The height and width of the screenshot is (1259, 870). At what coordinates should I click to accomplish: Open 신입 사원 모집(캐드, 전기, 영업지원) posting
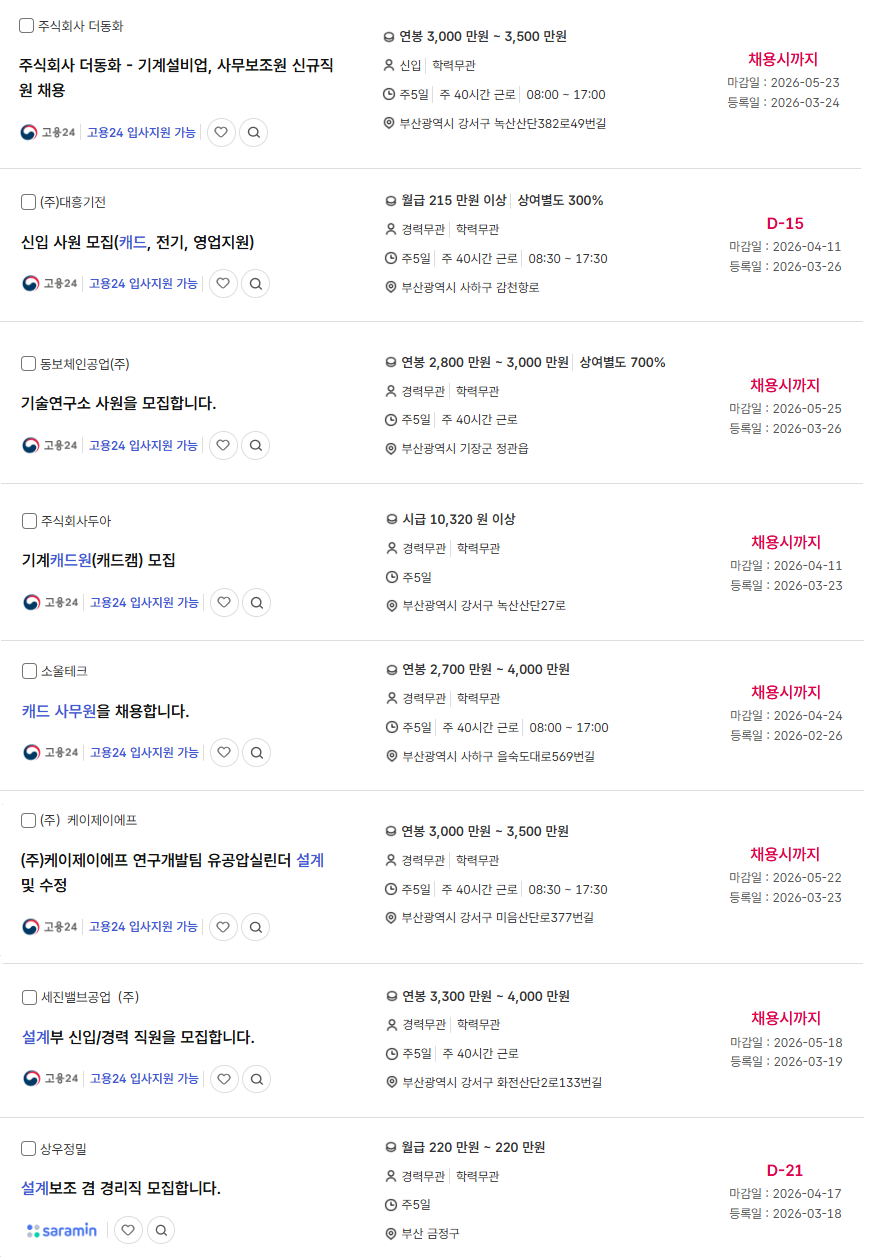pos(138,242)
